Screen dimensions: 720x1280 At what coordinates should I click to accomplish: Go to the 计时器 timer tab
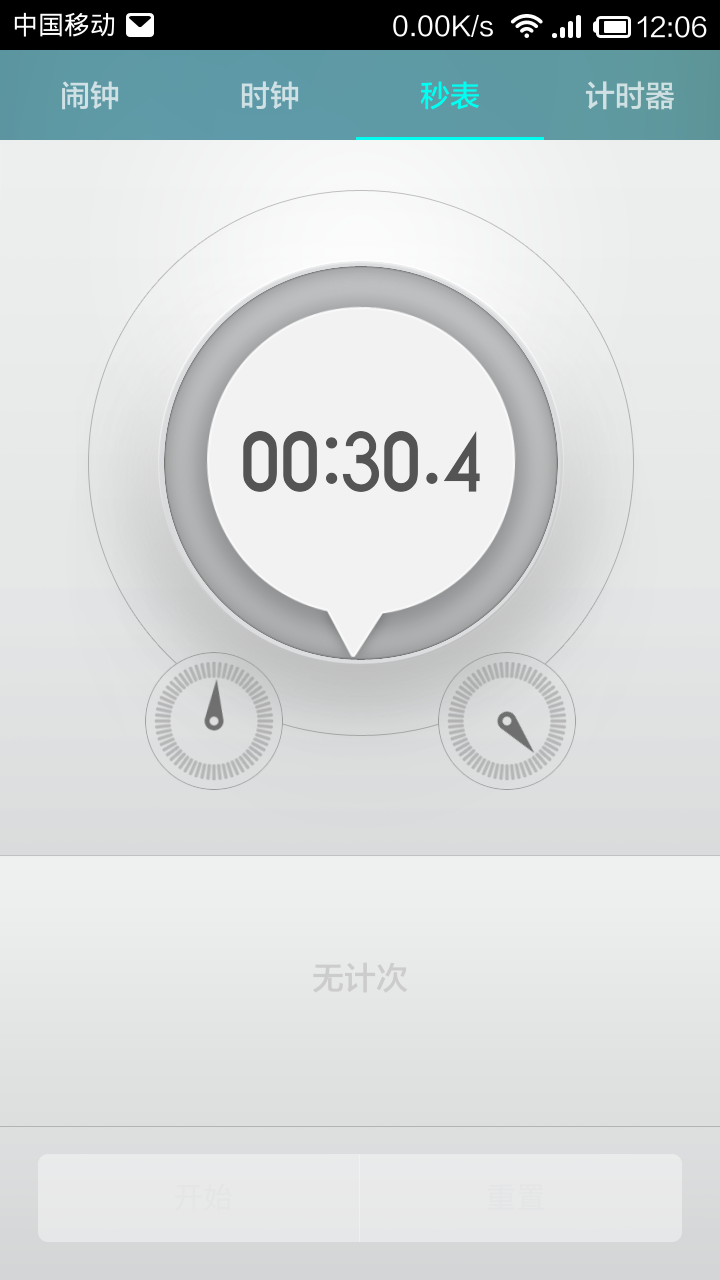[x=630, y=96]
